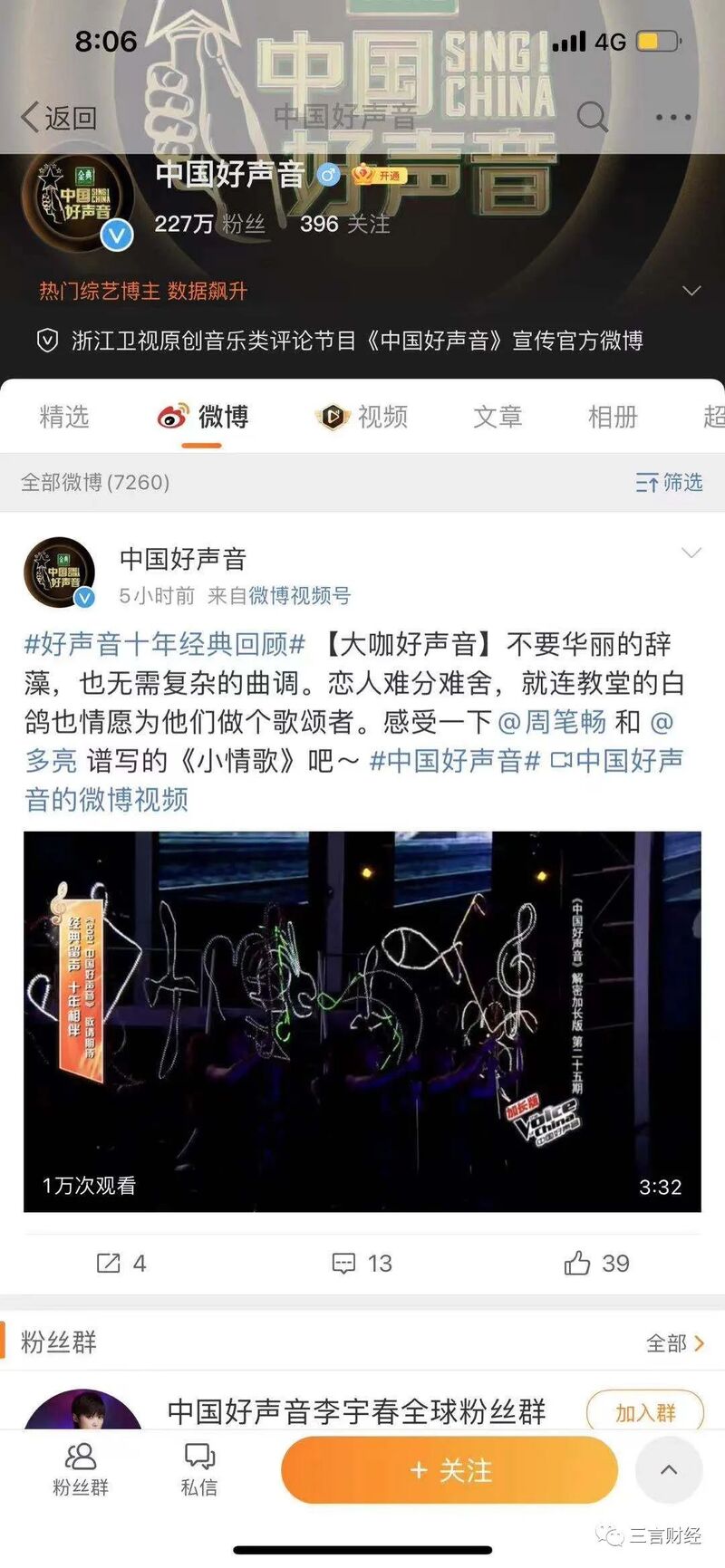The image size is (725, 1568).
Task: Switch to the 相册 tab
Action: click(613, 417)
